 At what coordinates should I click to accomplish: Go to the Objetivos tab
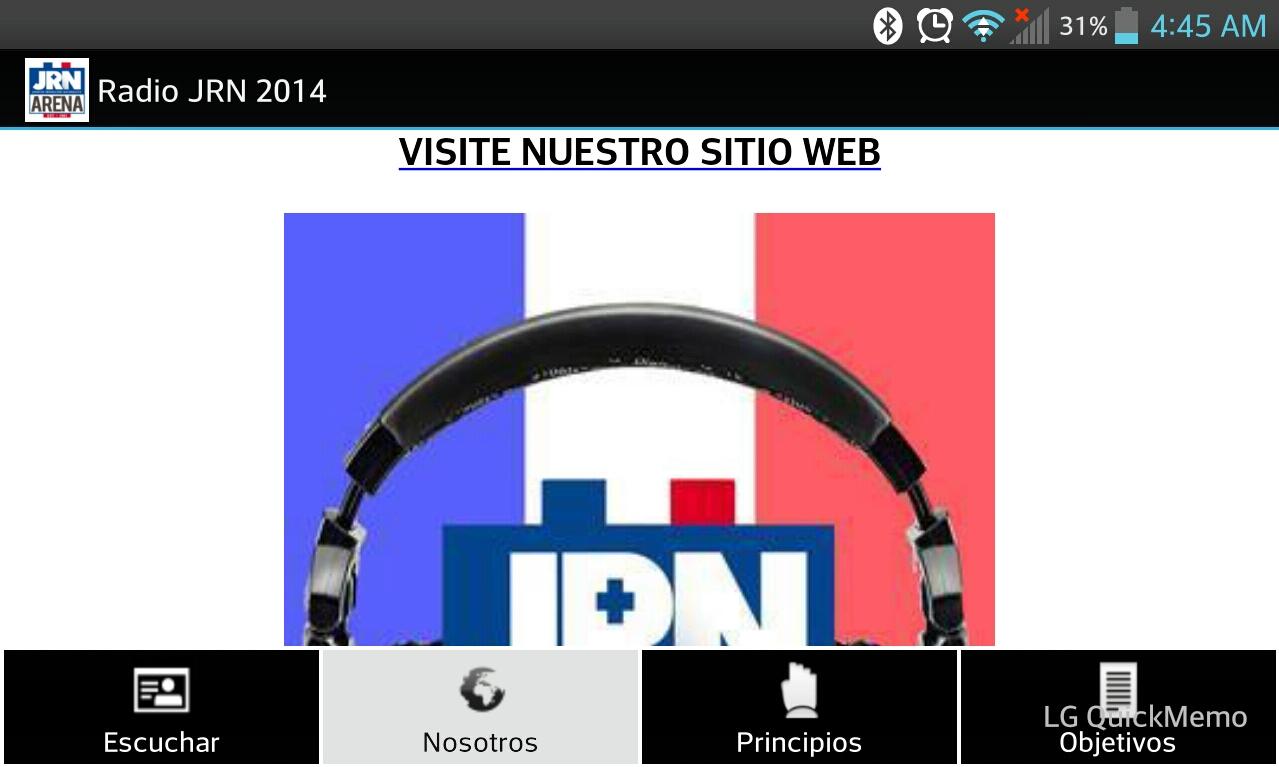coord(1117,708)
